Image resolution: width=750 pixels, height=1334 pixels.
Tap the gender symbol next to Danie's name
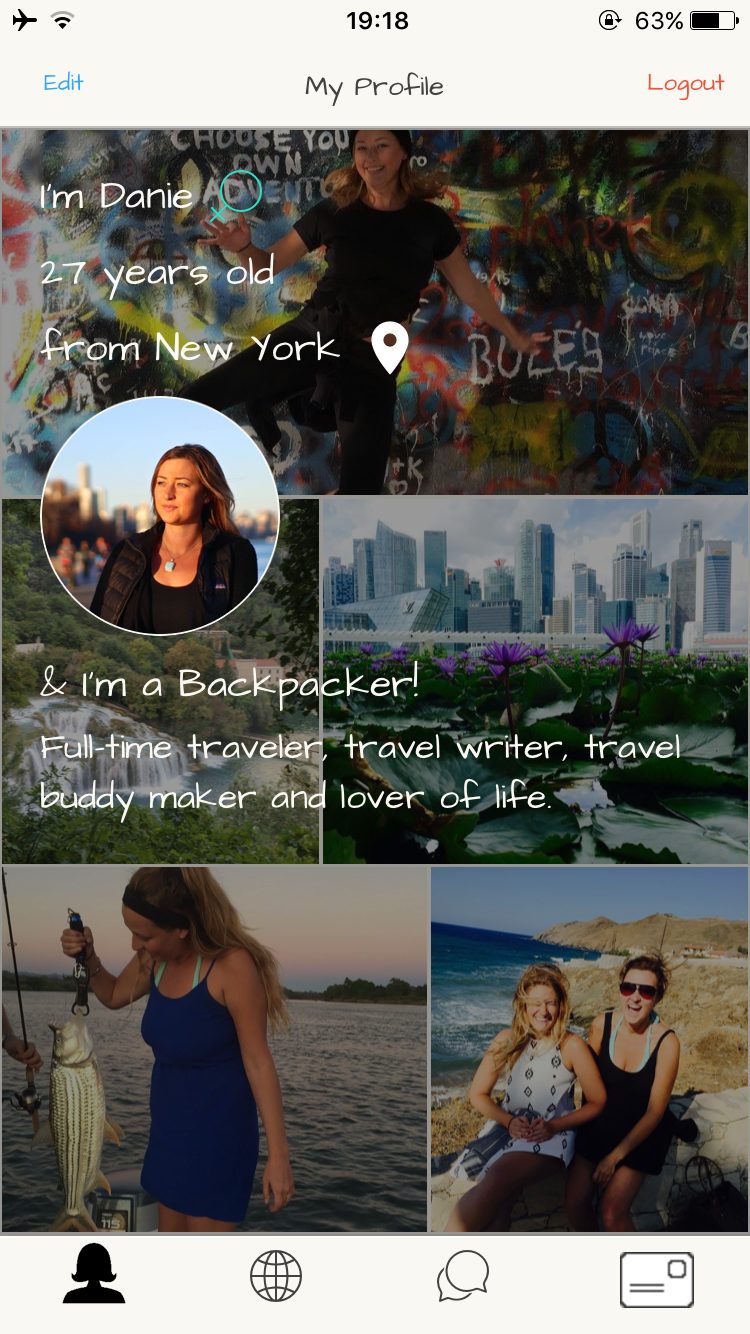pyautogui.click(x=240, y=197)
